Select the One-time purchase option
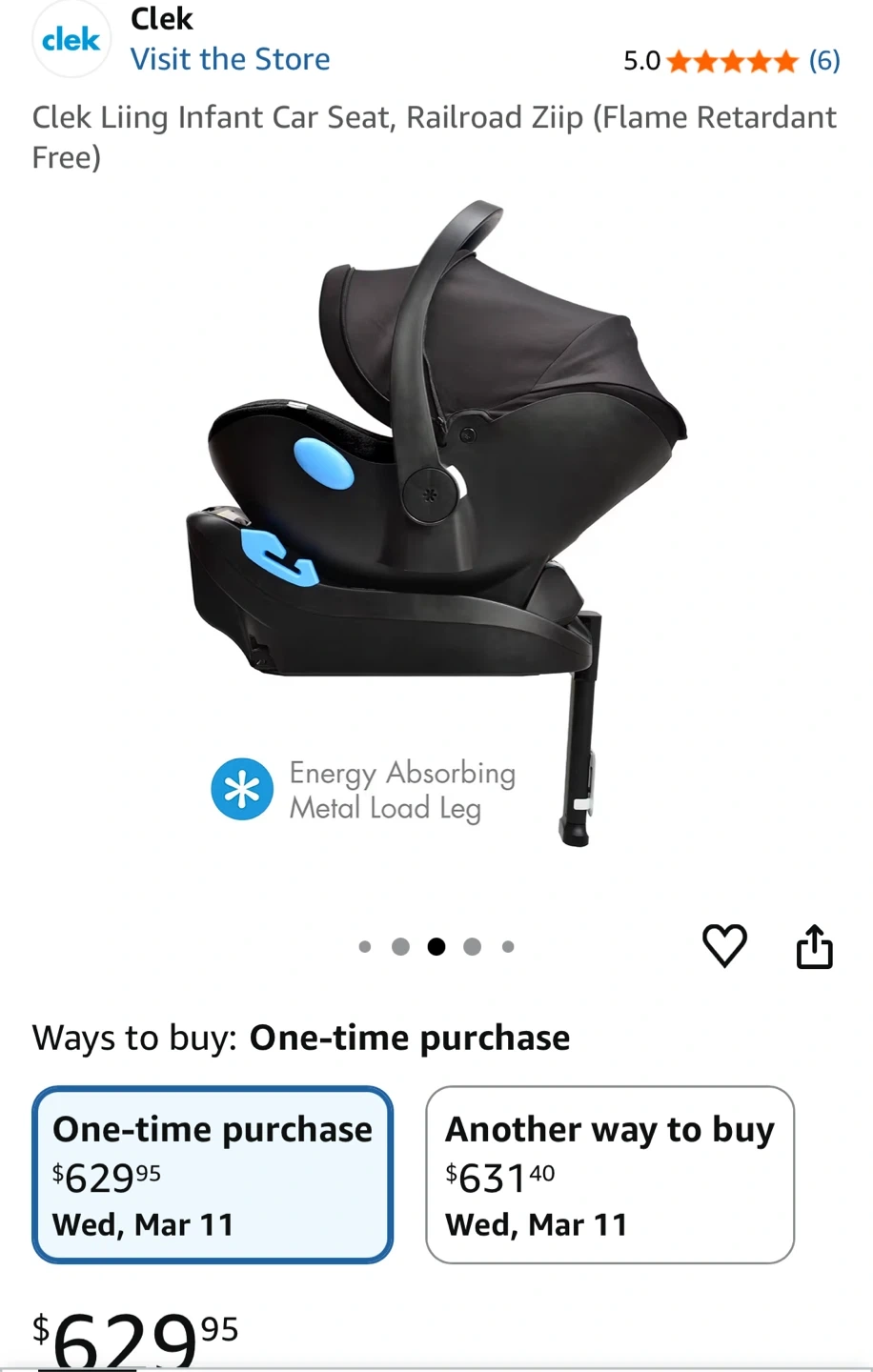Viewport: 873px width, 1372px height. [213, 1174]
